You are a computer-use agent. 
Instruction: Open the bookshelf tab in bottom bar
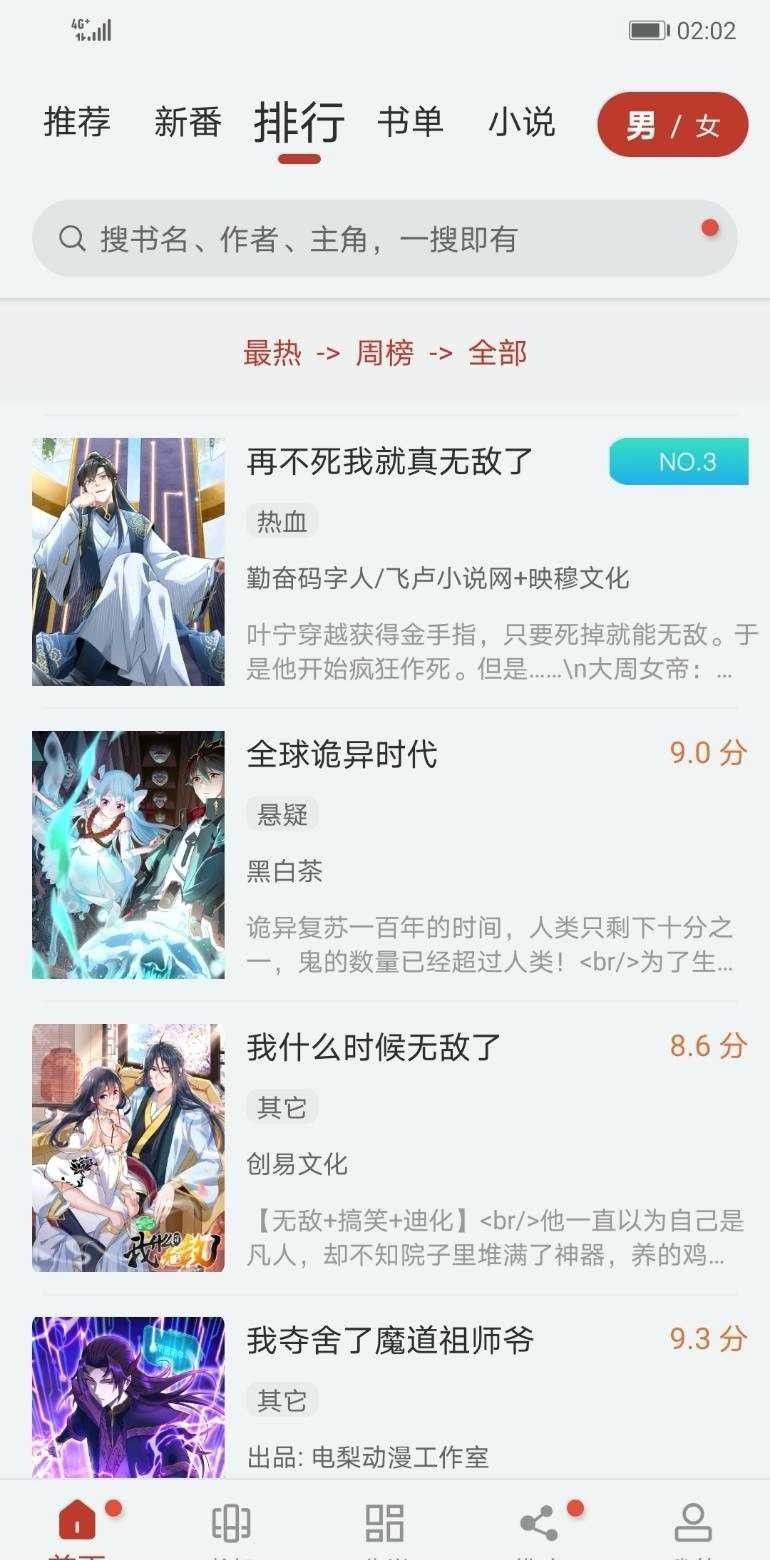[x=231, y=1523]
